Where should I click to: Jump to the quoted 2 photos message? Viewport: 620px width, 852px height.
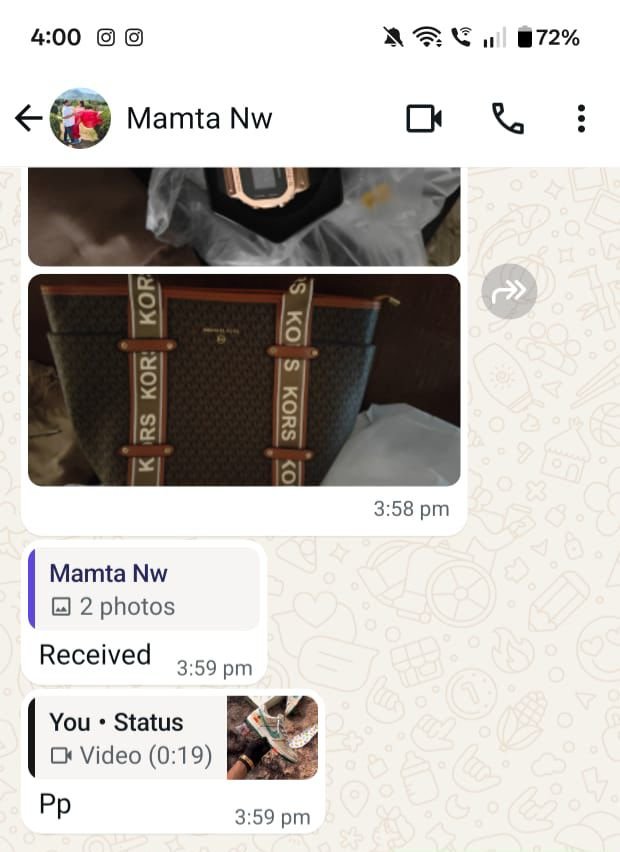pos(144,589)
